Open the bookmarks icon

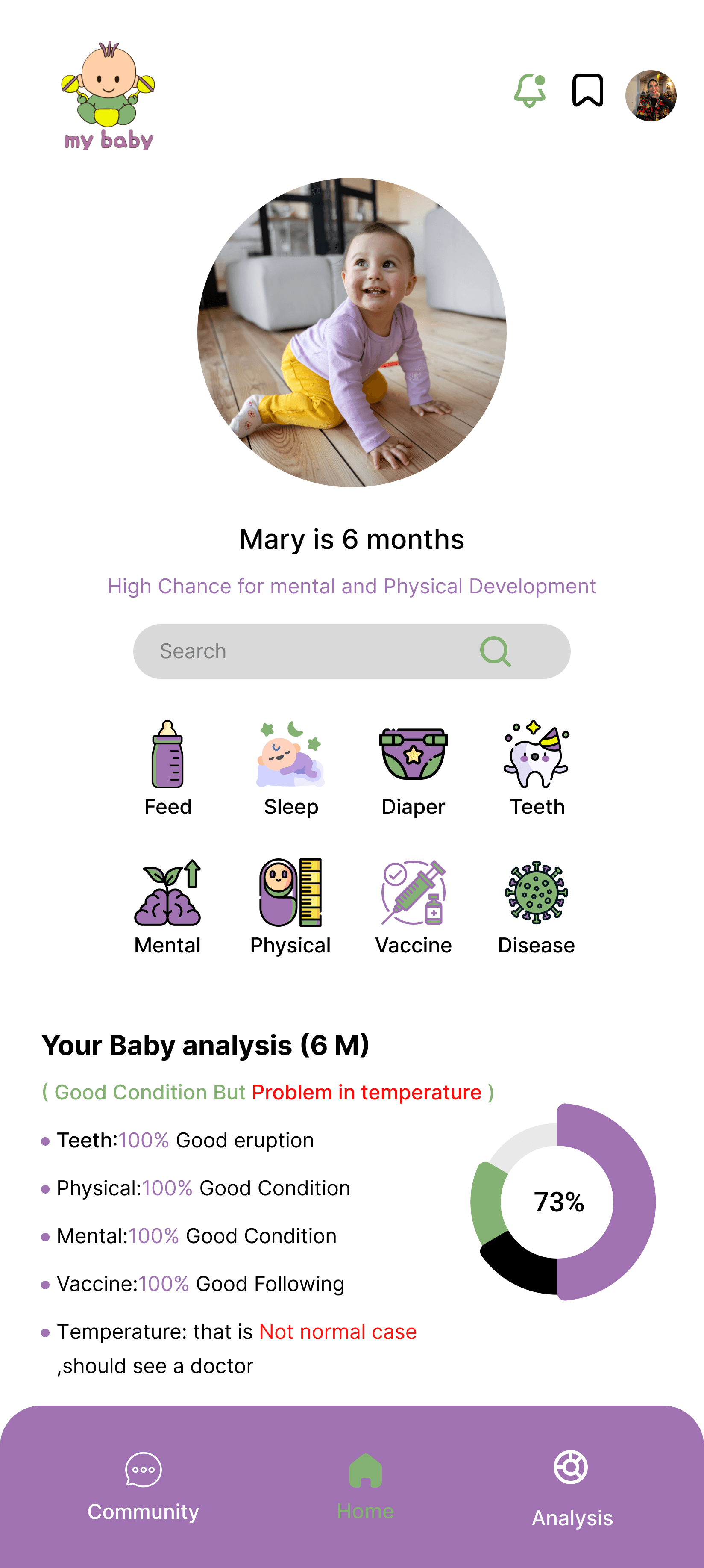(x=587, y=91)
